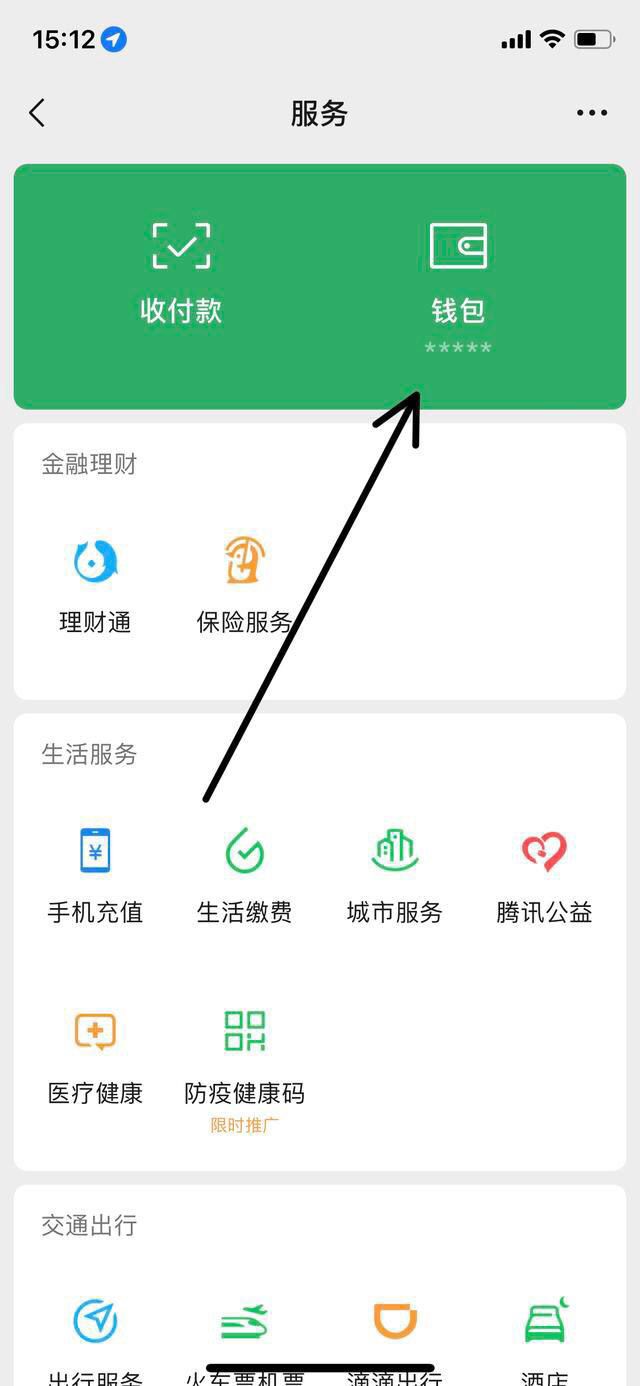The image size is (640, 1386).
Task: Open 生活缴费 utility payments
Action: coord(245,873)
